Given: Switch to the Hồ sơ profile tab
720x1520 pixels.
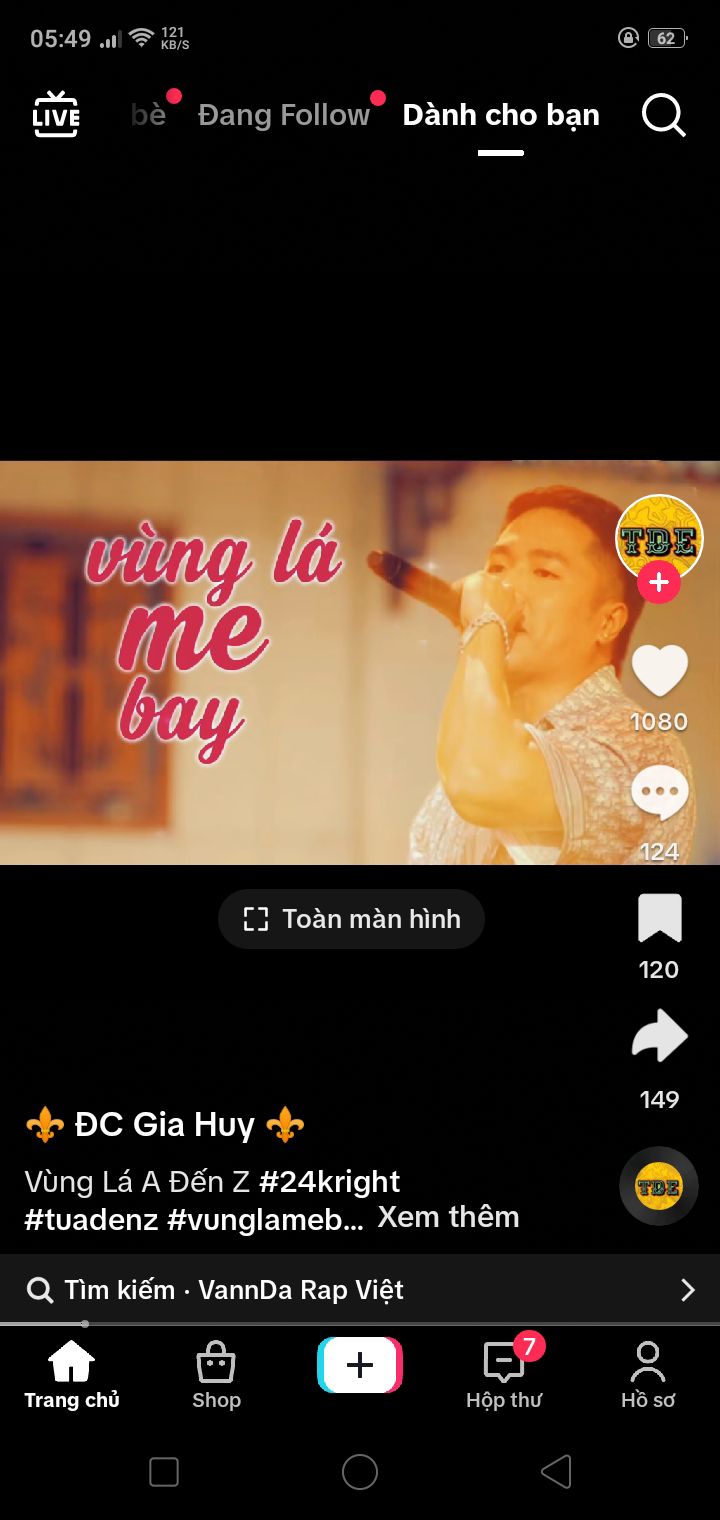Looking at the screenshot, I should point(648,1376).
